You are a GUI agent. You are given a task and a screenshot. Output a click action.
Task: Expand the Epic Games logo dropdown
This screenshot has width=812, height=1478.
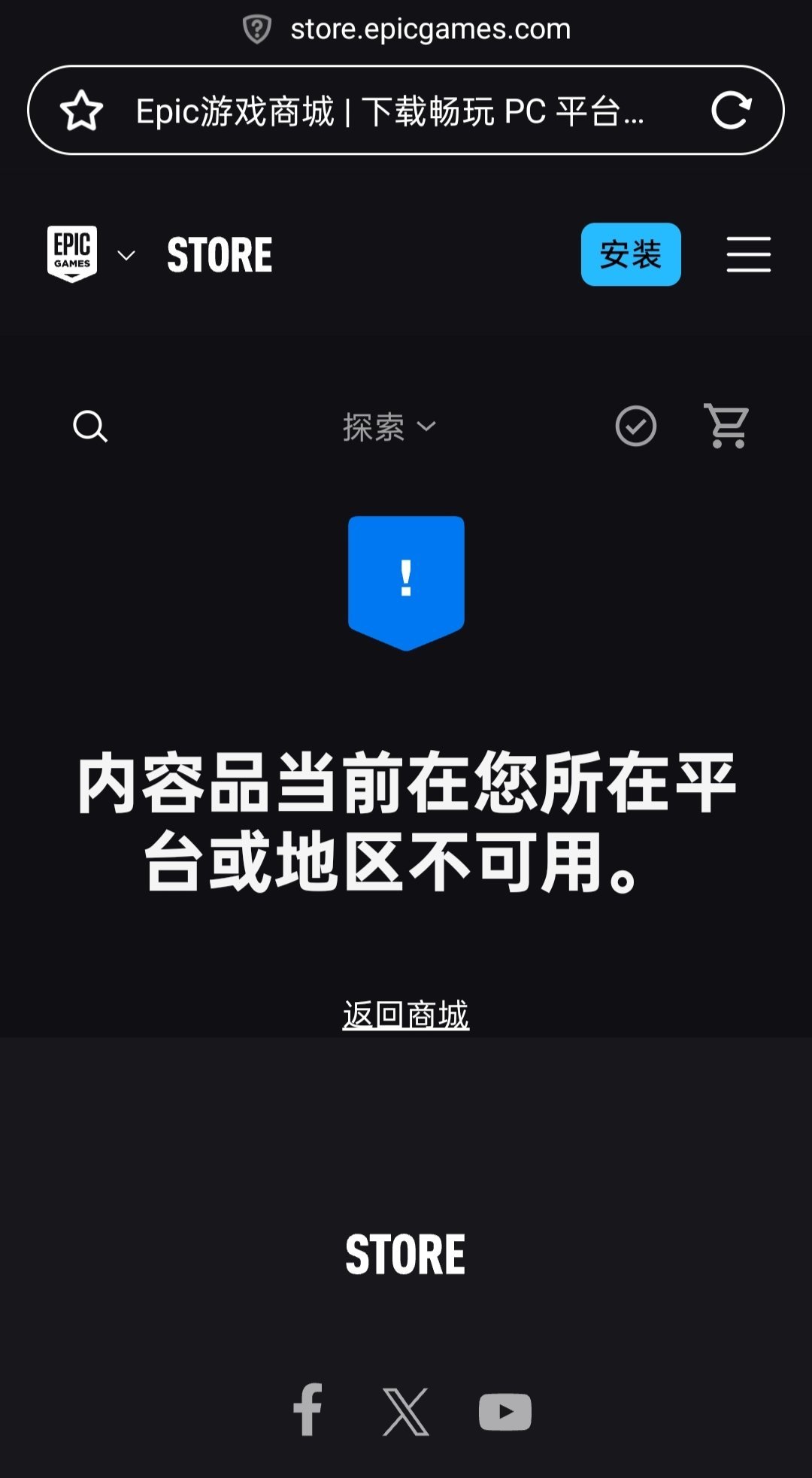pyautogui.click(x=126, y=255)
